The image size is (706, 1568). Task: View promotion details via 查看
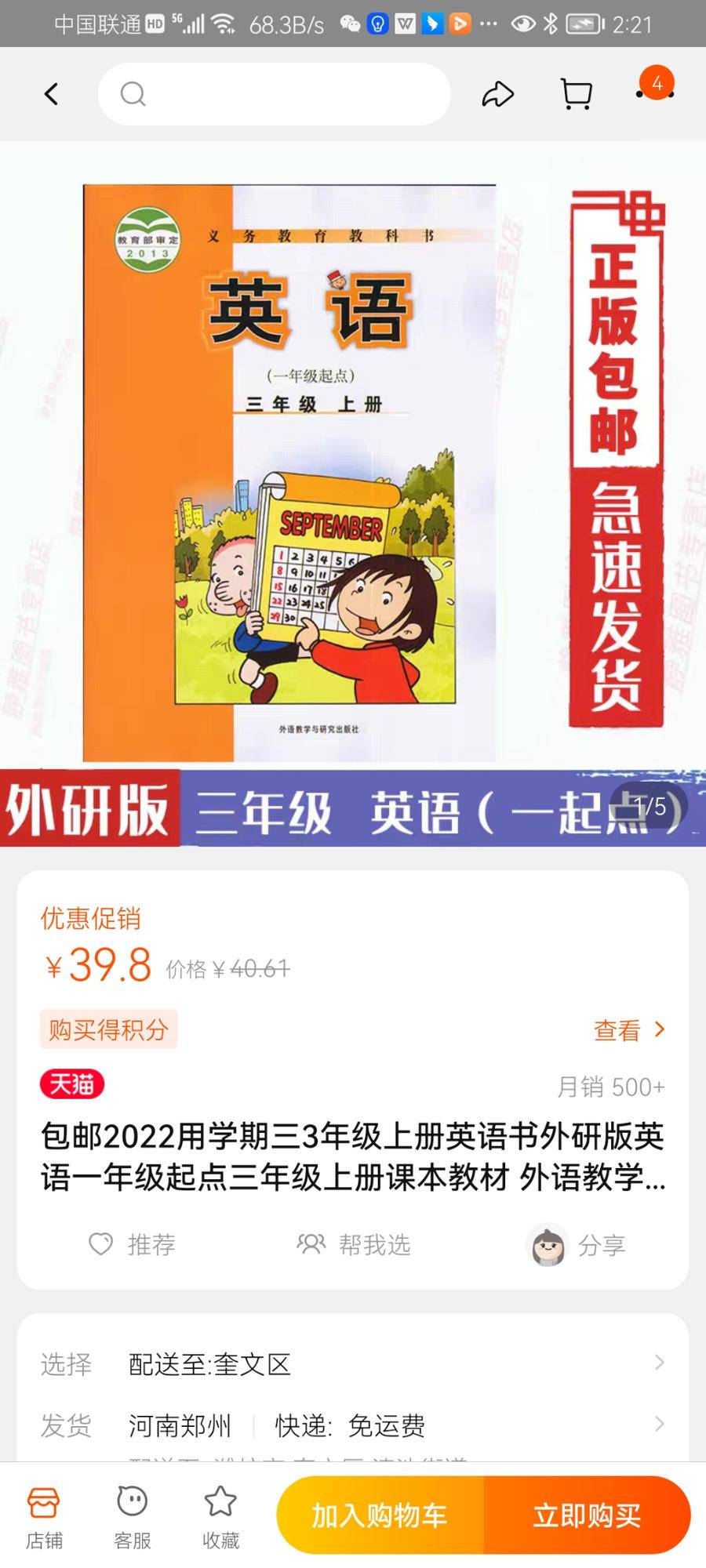pyautogui.click(x=629, y=1030)
